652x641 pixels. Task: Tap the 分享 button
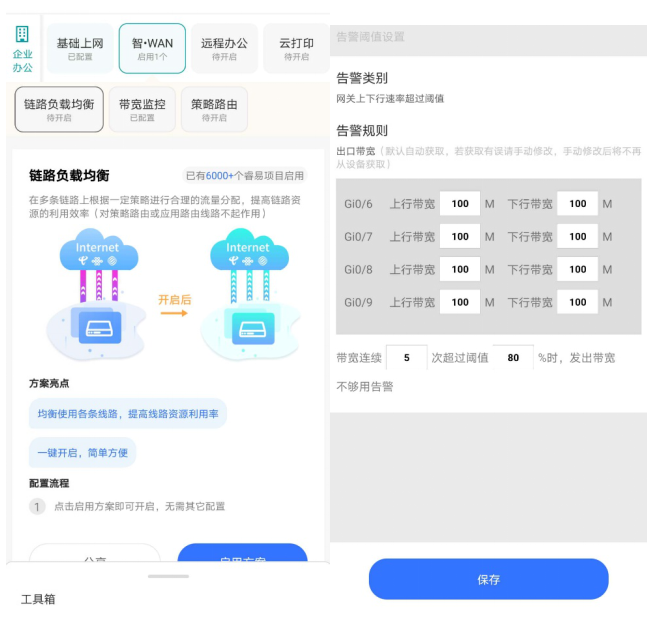95,557
